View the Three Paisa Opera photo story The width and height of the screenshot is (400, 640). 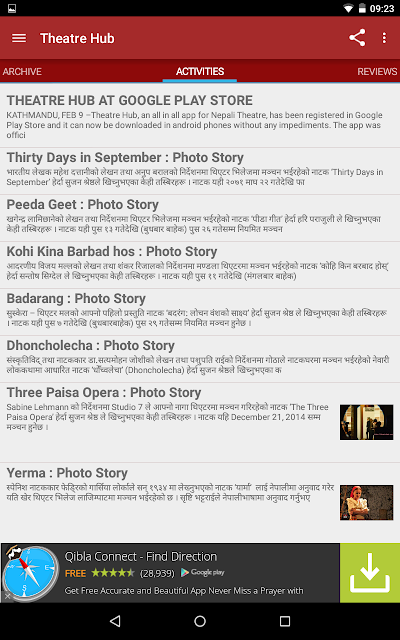(200, 422)
